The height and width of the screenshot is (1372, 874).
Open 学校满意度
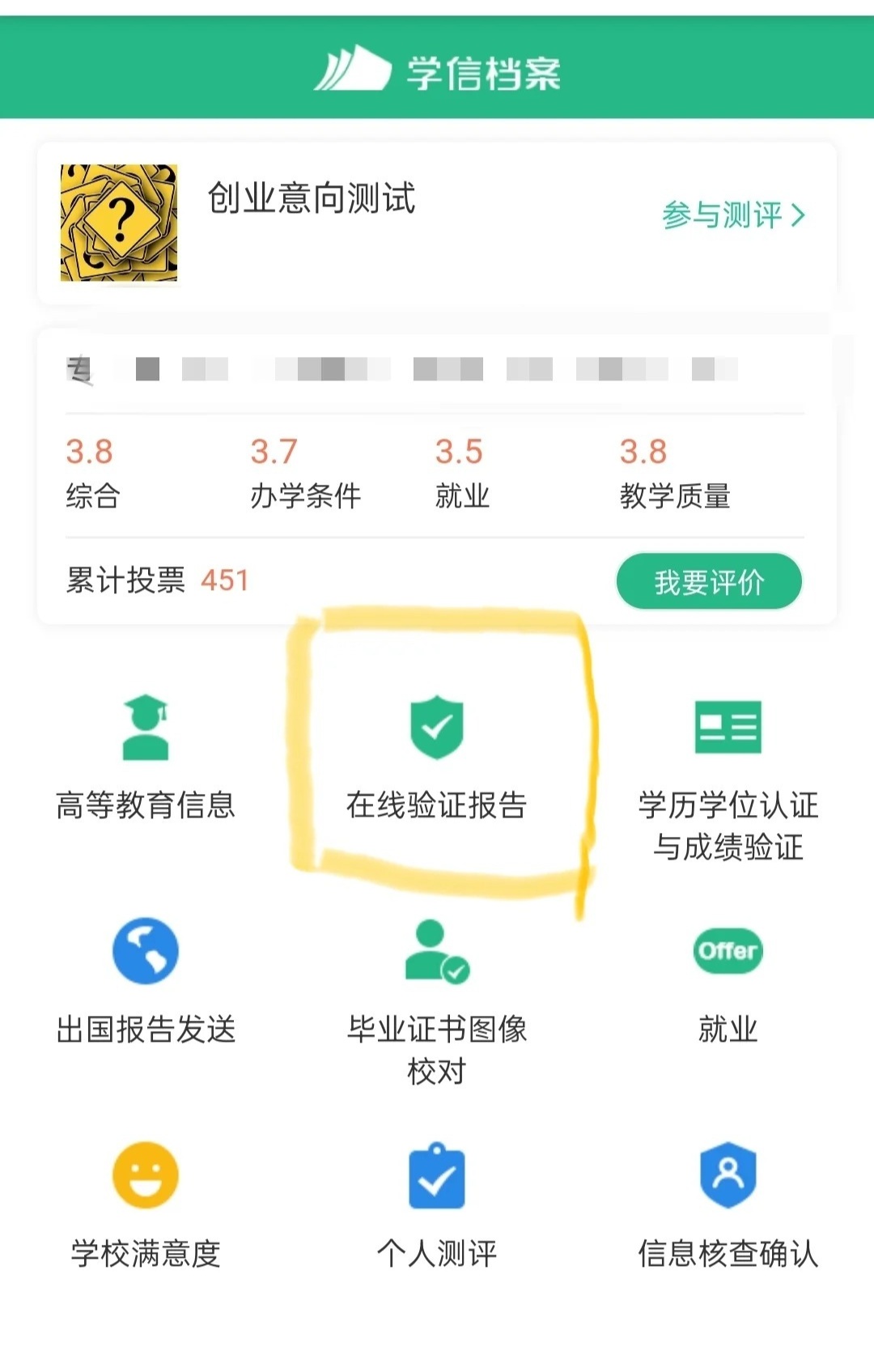[146, 1204]
